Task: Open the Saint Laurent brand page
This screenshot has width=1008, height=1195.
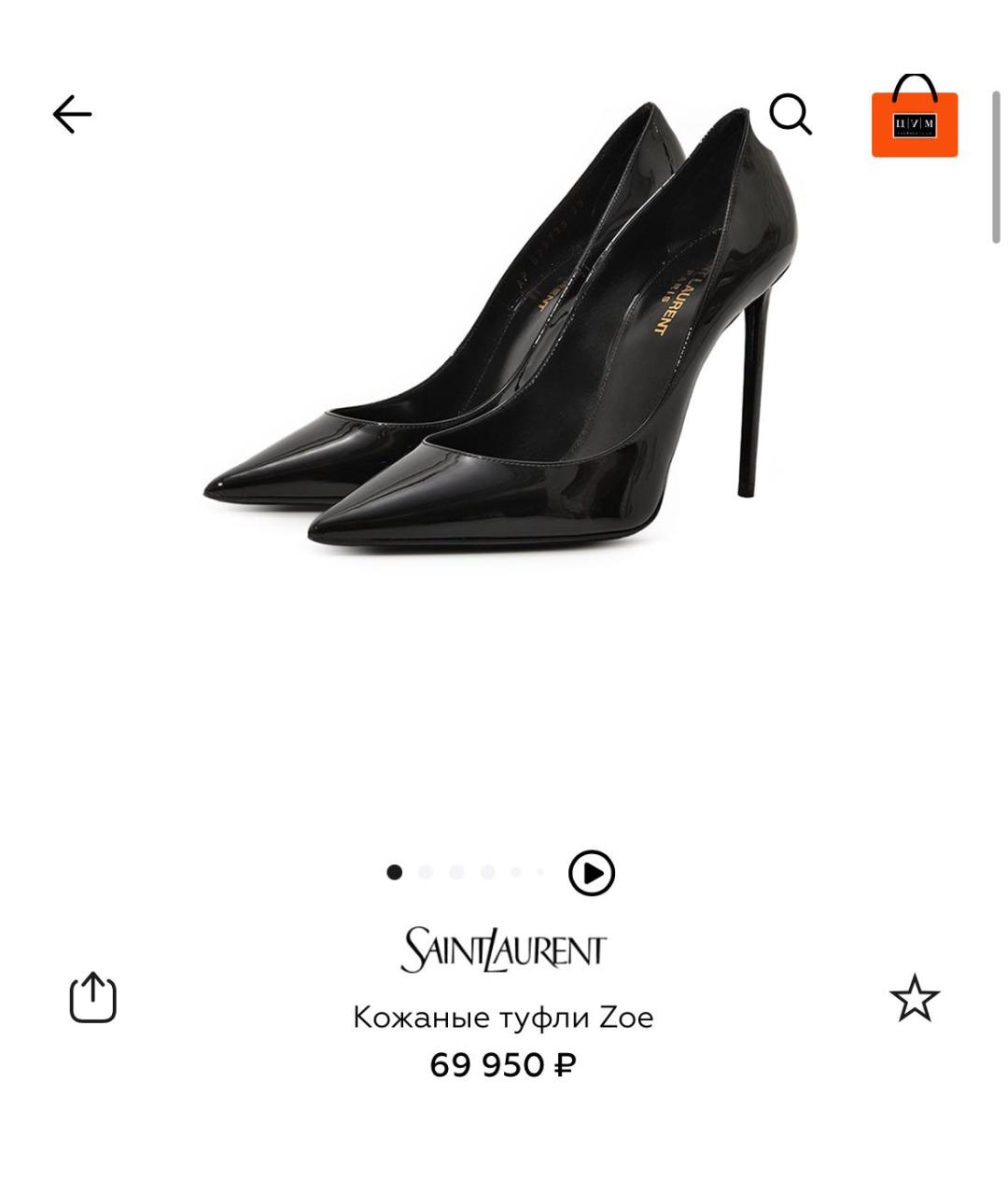Action: [x=503, y=949]
